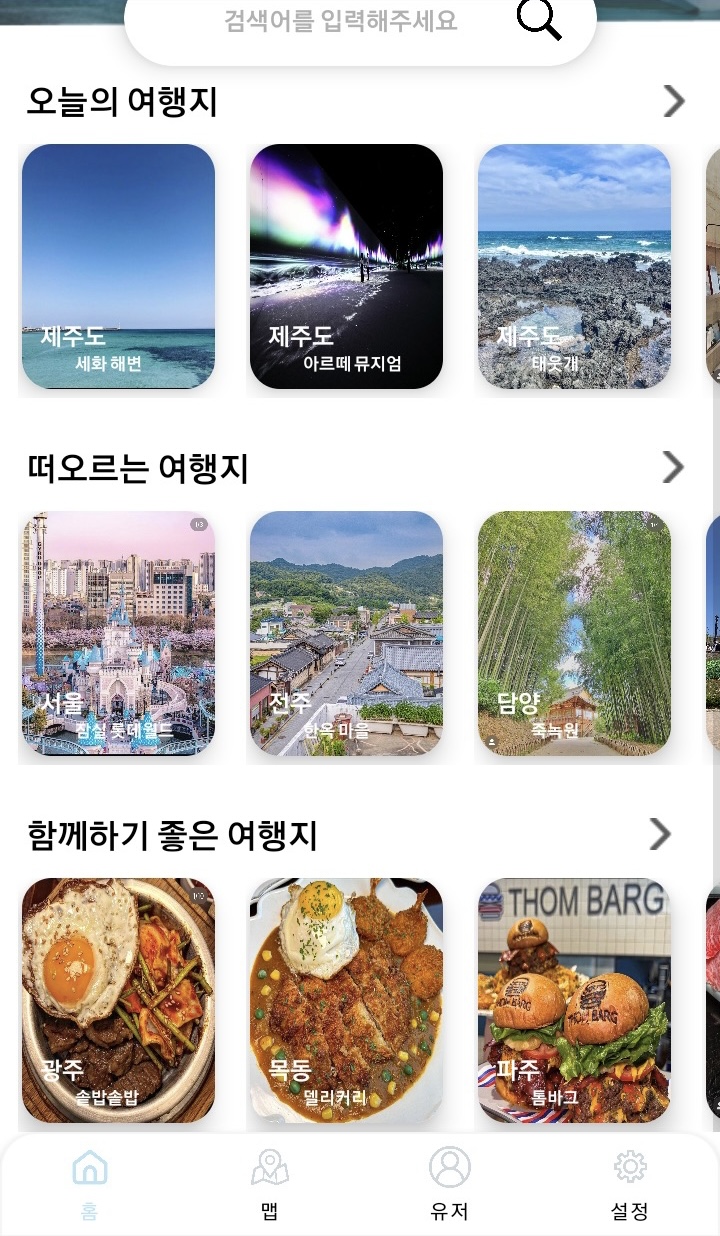The width and height of the screenshot is (720, 1236).
Task: Open the 전주 한옥 마을 card
Action: click(x=346, y=633)
